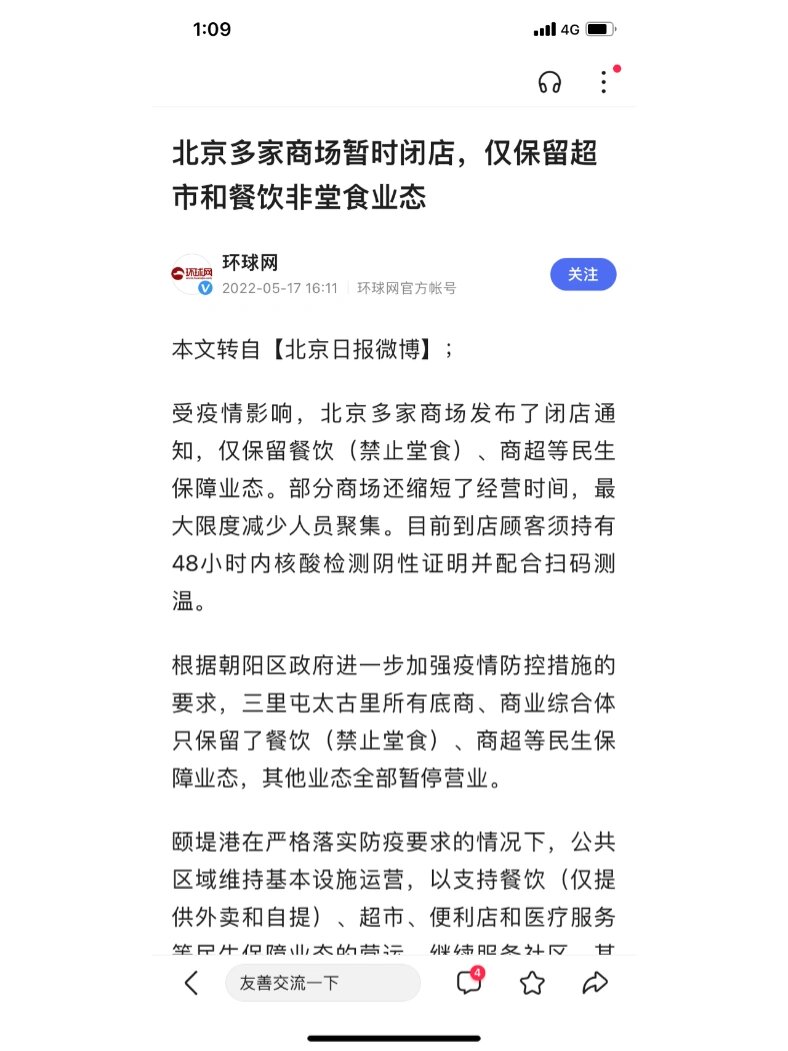Share this article

tap(595, 983)
